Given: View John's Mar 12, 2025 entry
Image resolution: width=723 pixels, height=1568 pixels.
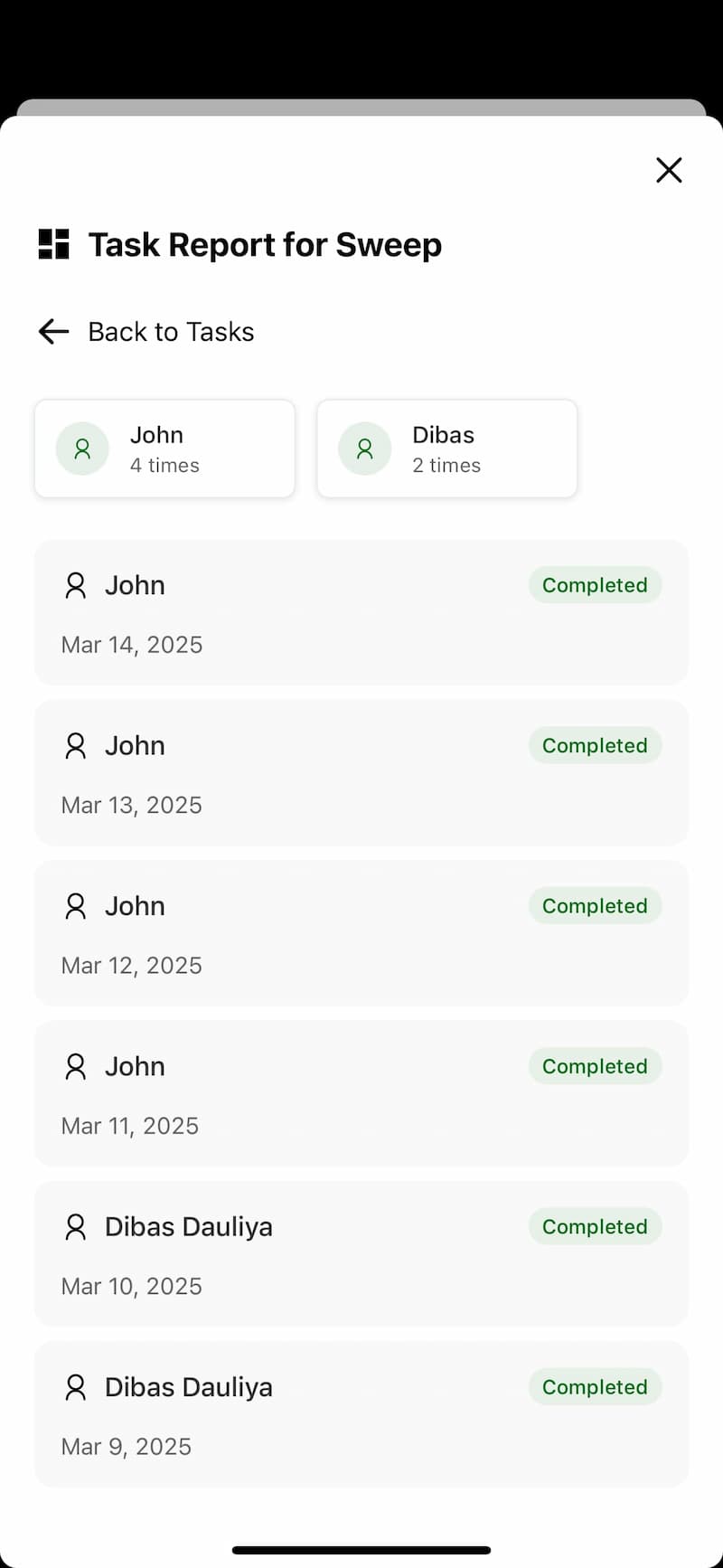Looking at the screenshot, I should [x=361, y=933].
